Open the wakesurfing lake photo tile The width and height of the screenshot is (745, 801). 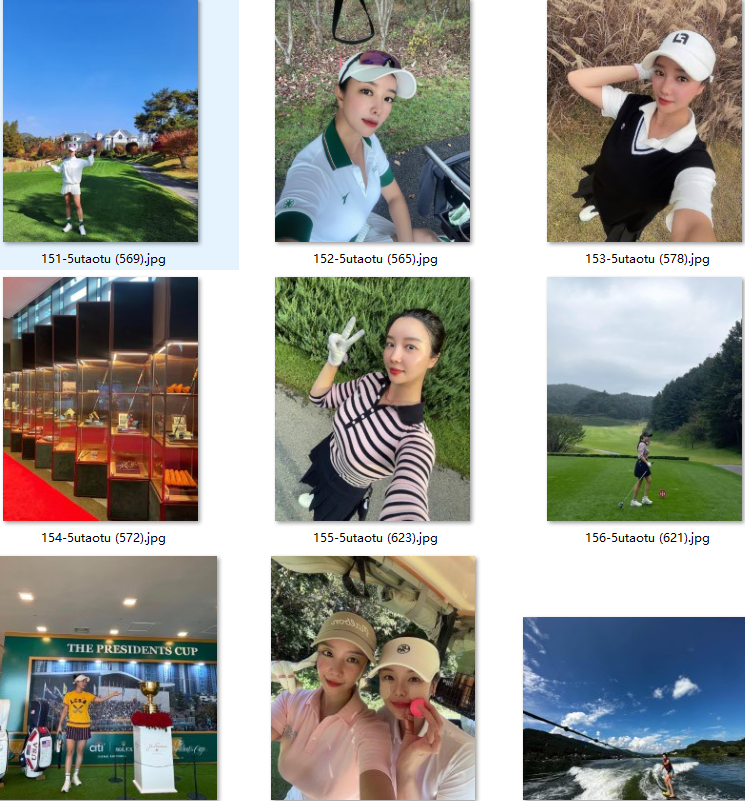pos(633,708)
